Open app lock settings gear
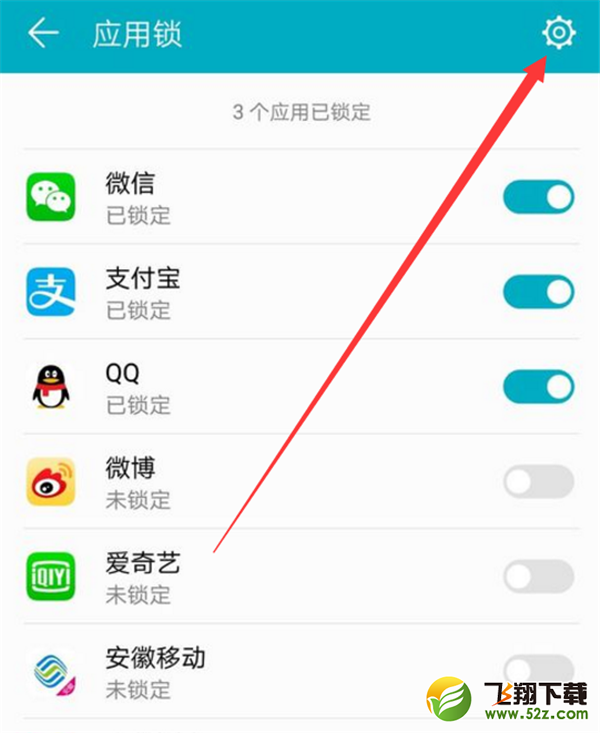The height and width of the screenshot is (733, 600). click(558, 34)
